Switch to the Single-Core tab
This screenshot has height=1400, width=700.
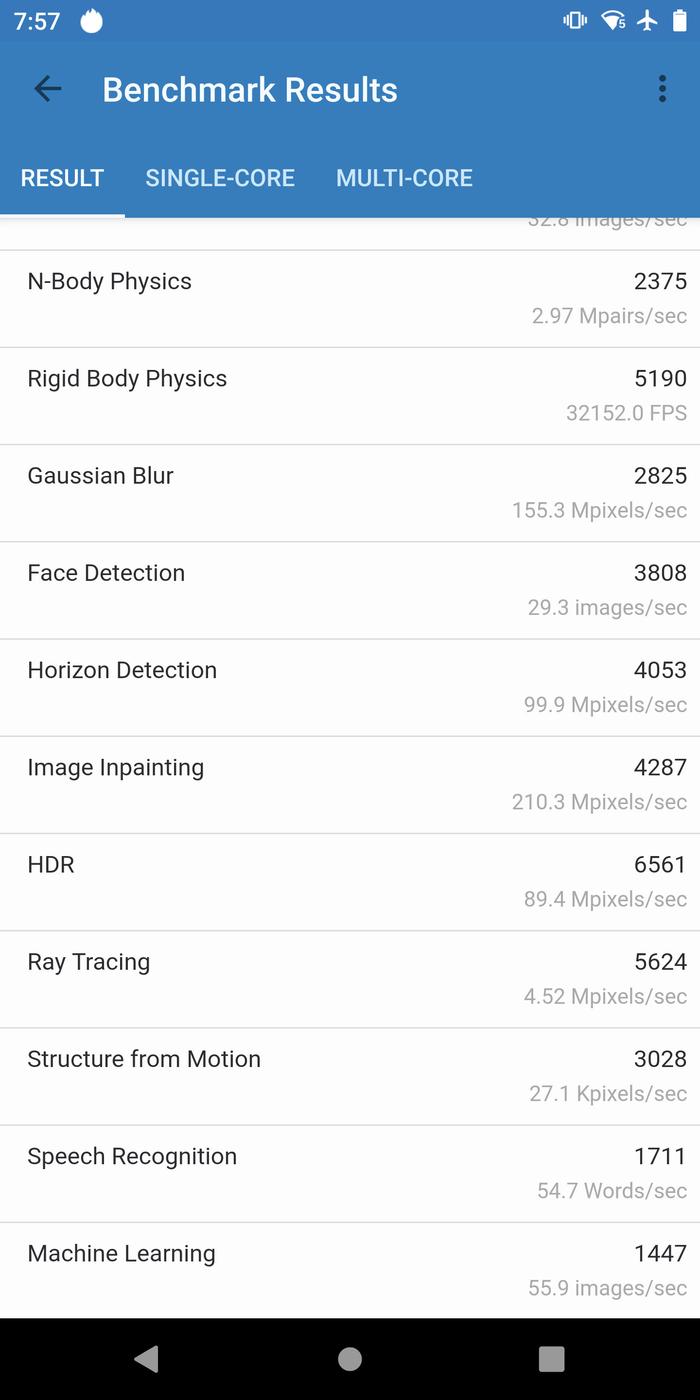point(220,178)
